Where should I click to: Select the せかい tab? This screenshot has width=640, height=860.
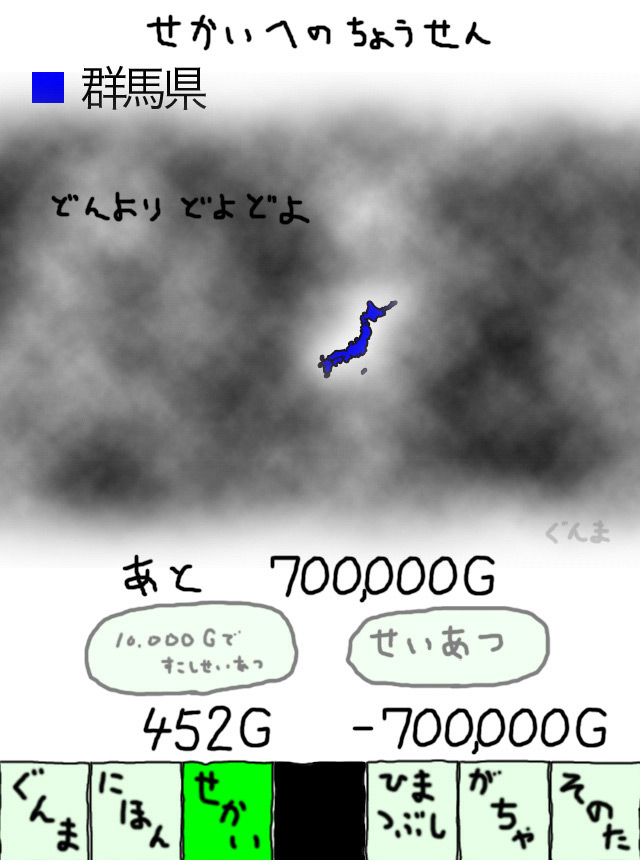tap(227, 810)
